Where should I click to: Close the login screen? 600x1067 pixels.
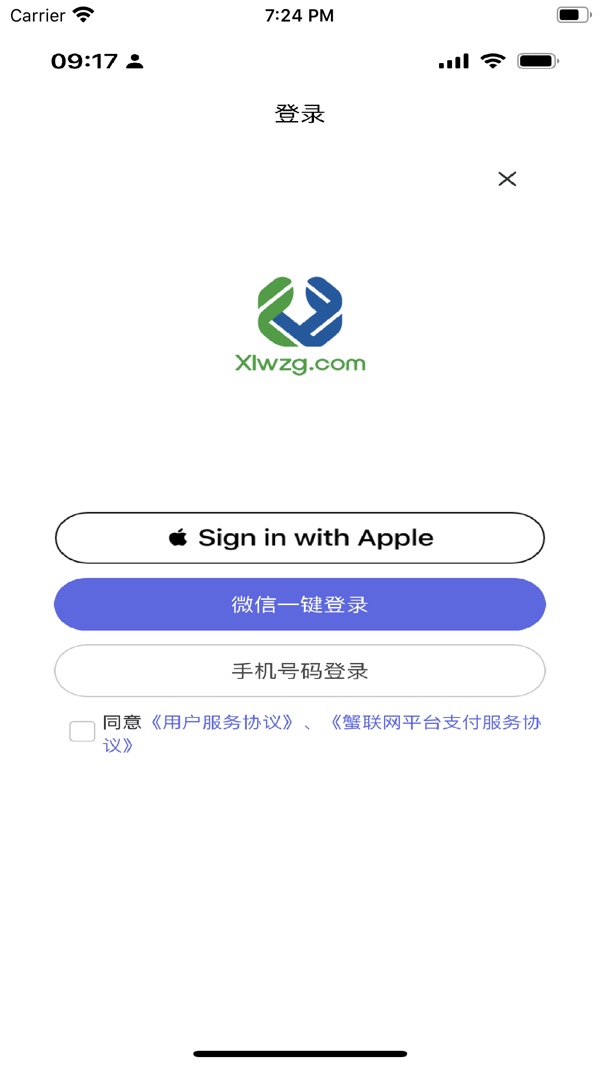pos(507,179)
